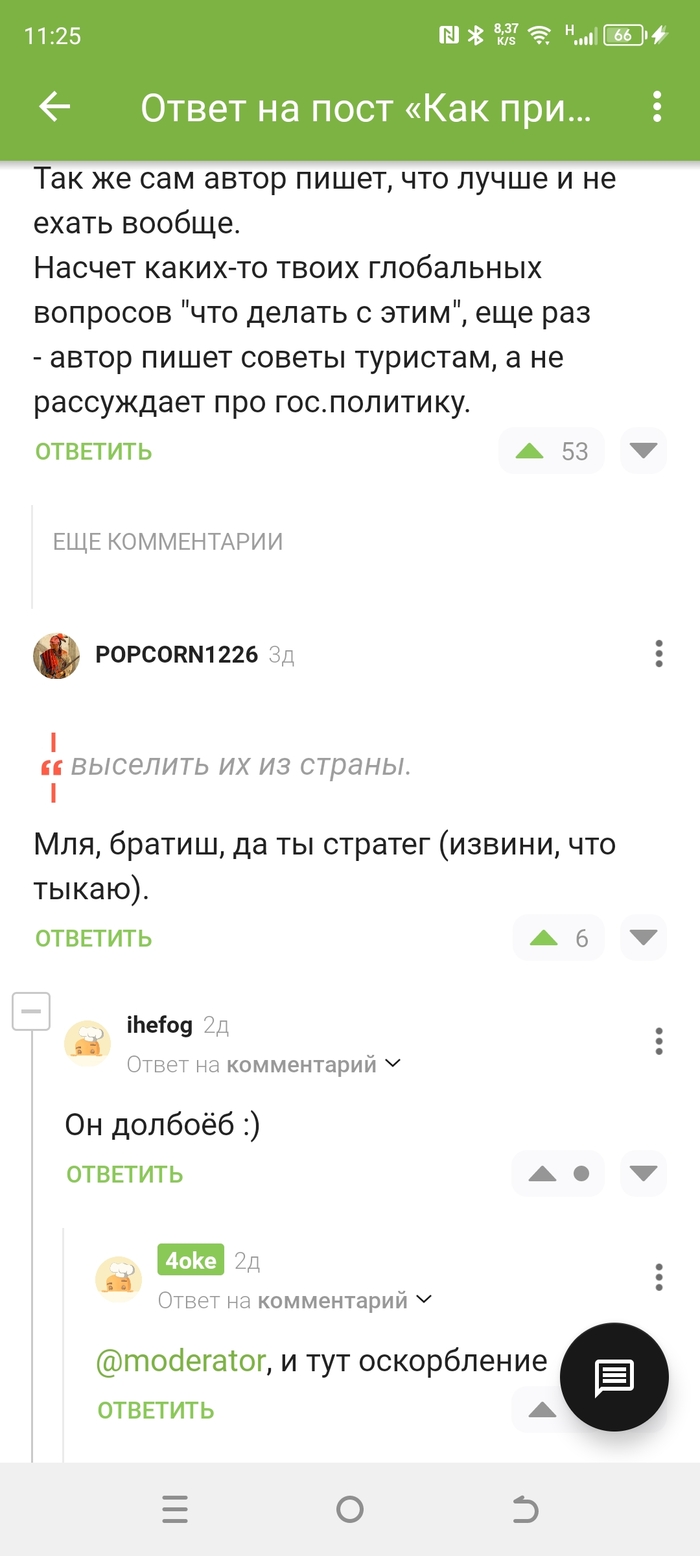The width and height of the screenshot is (700, 1556).
Task: Open ihefog's profile
Action: coord(160,1025)
